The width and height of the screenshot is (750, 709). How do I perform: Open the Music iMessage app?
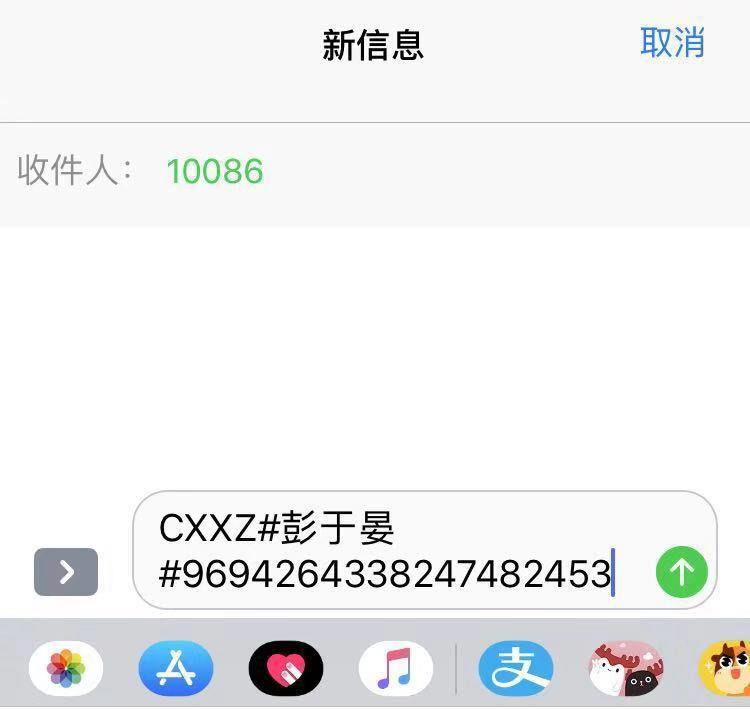pyautogui.click(x=396, y=669)
